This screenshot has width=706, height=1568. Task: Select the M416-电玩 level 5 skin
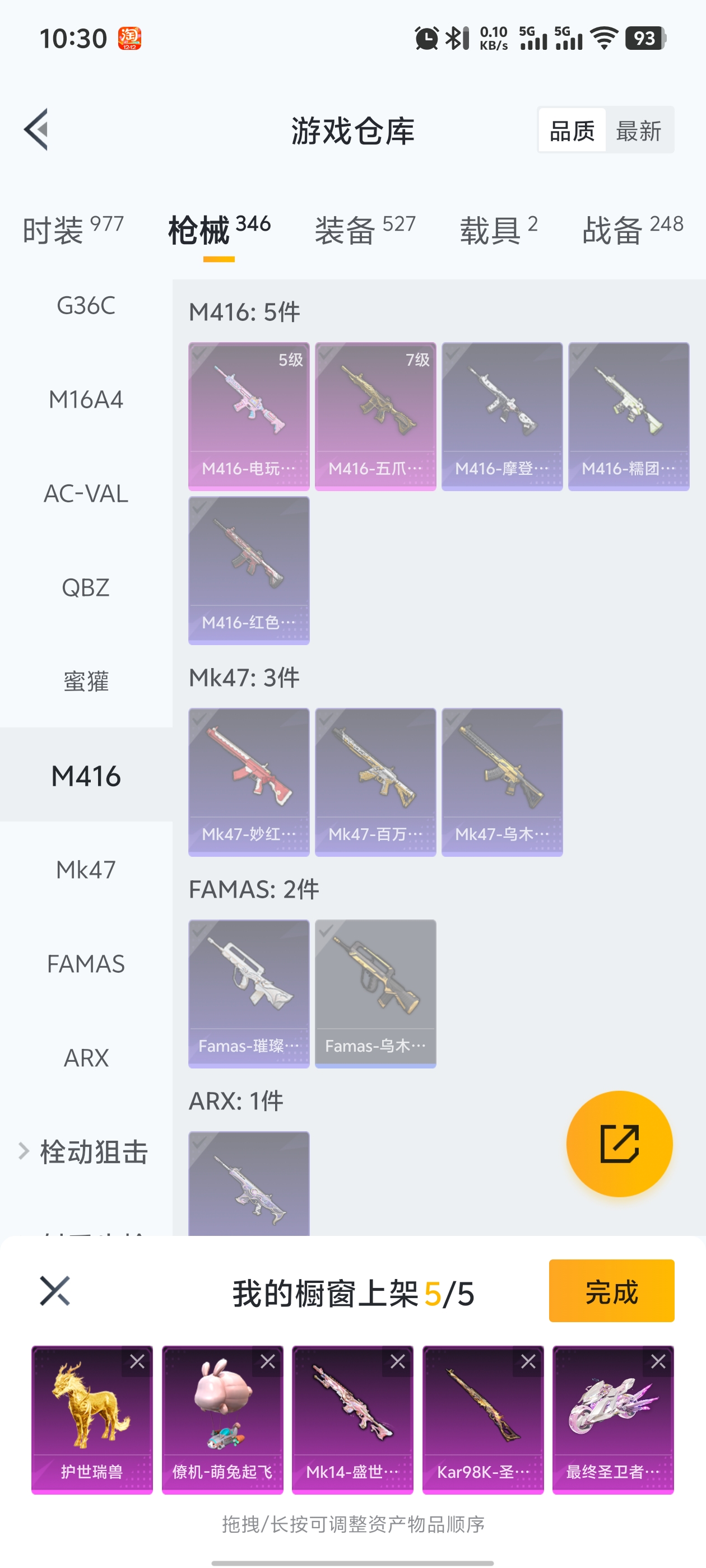click(249, 416)
